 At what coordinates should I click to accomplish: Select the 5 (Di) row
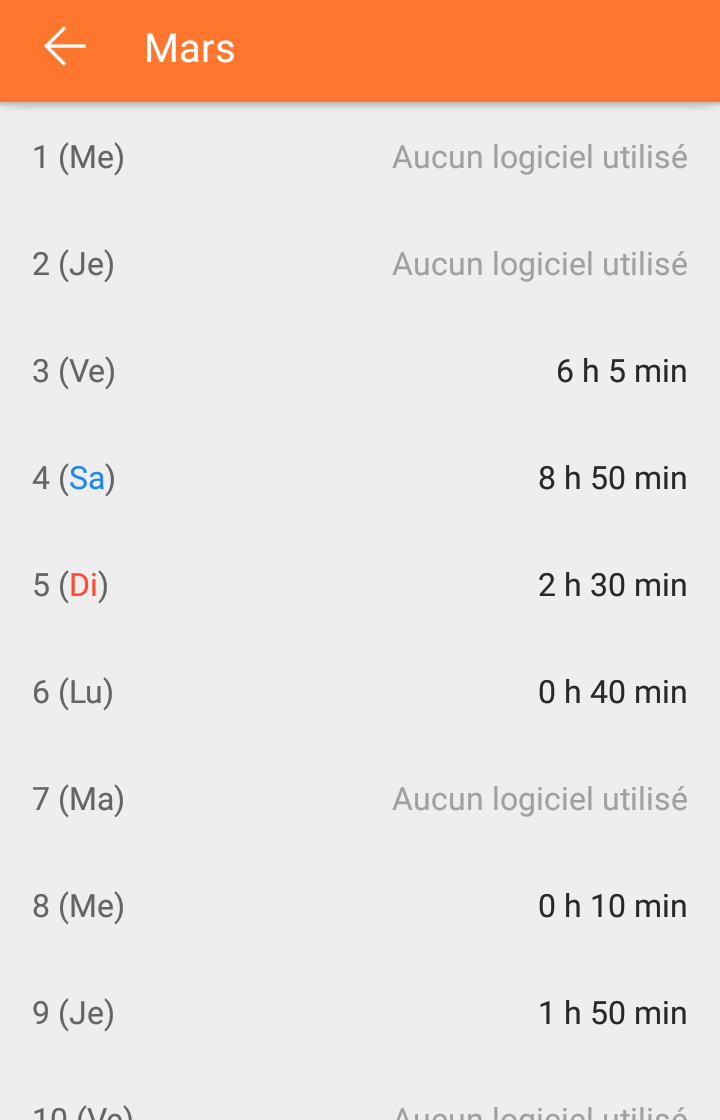pos(360,586)
